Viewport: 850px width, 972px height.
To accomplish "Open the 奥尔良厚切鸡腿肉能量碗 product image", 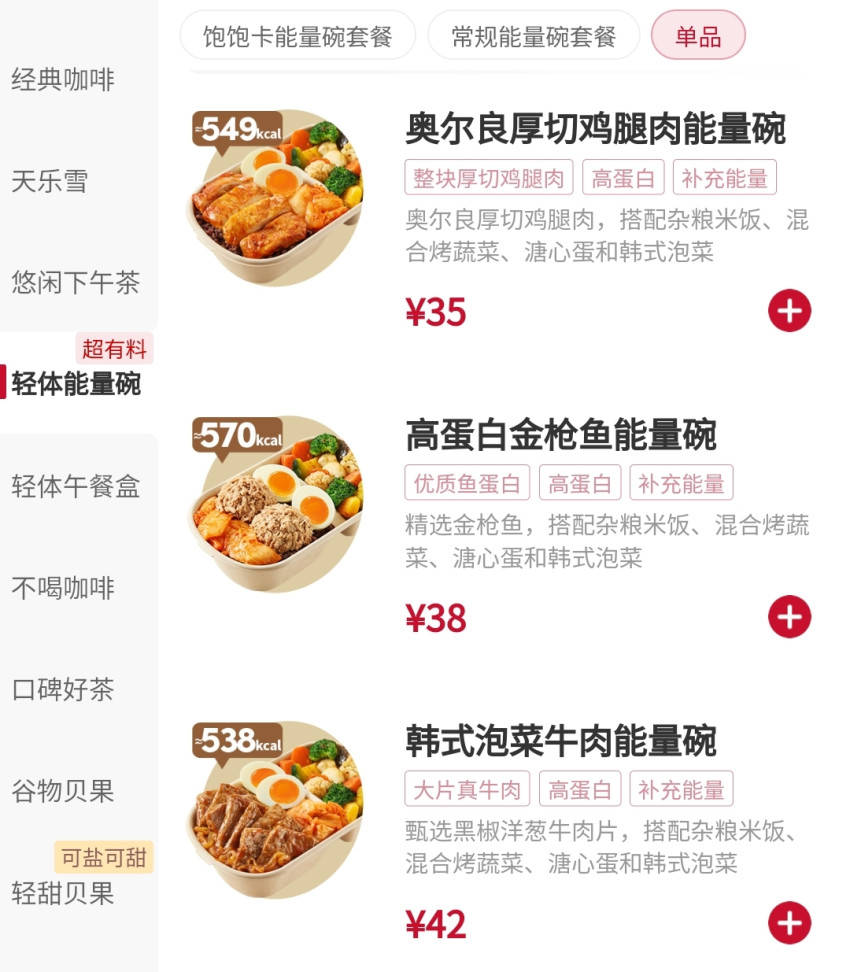I will pyautogui.click(x=275, y=197).
